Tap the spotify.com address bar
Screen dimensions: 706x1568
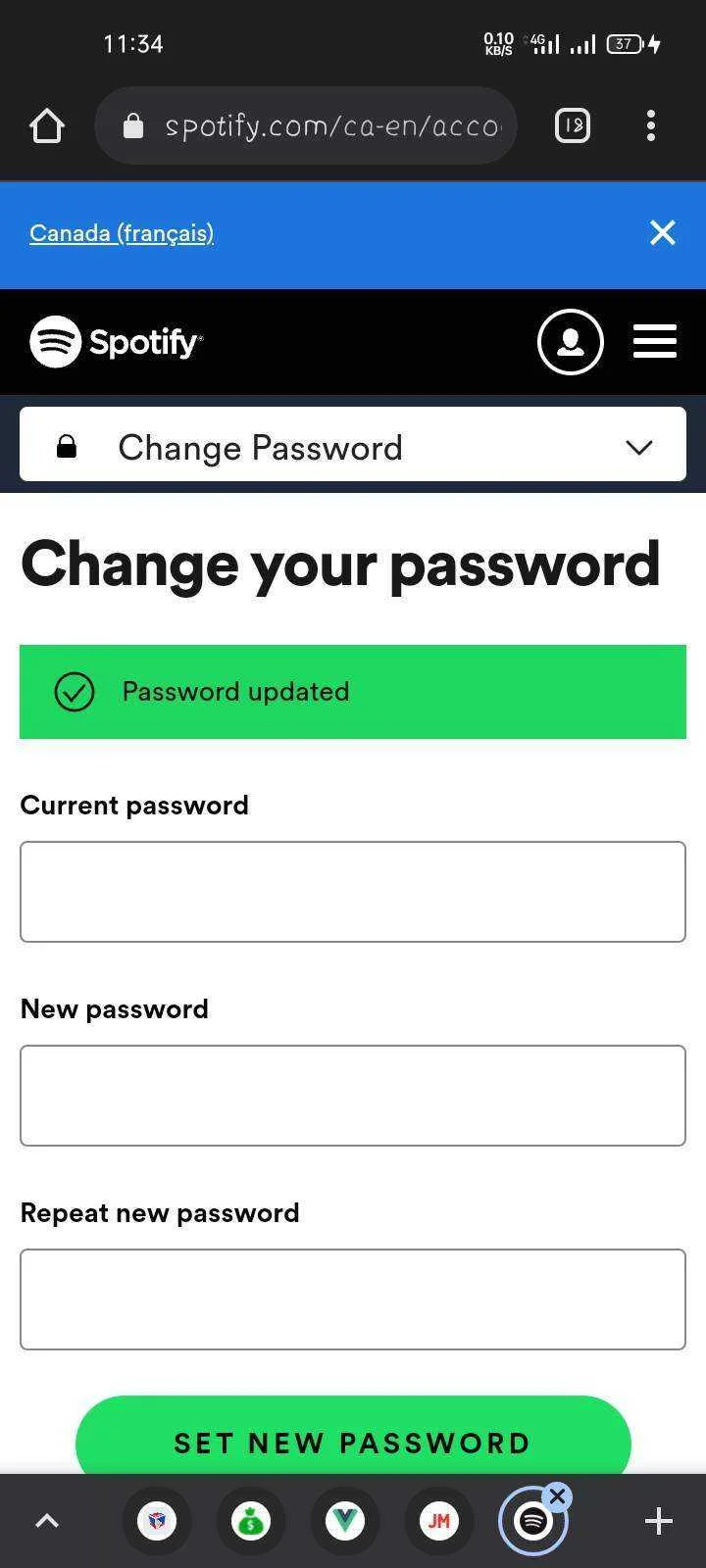coord(306,125)
